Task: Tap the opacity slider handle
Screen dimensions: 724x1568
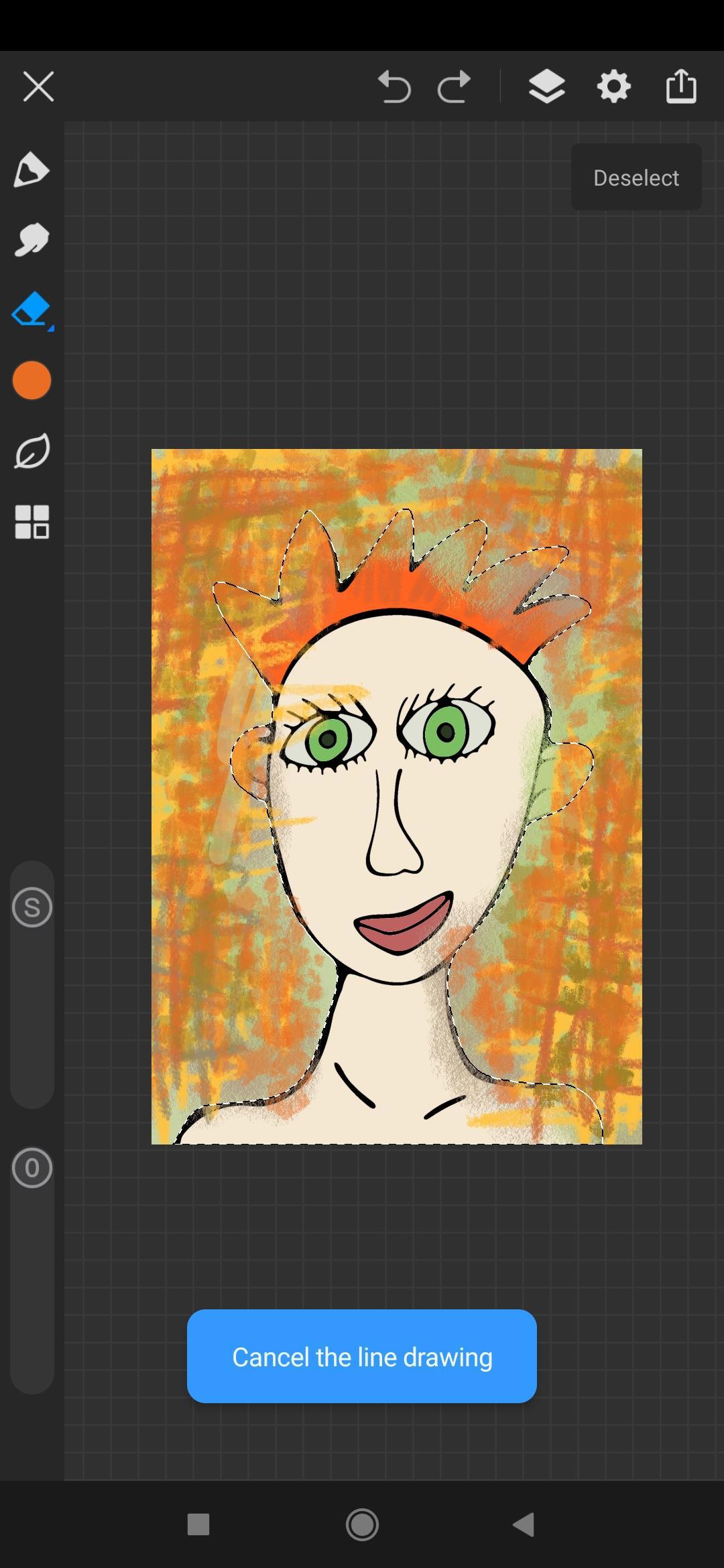Action: [x=32, y=1168]
